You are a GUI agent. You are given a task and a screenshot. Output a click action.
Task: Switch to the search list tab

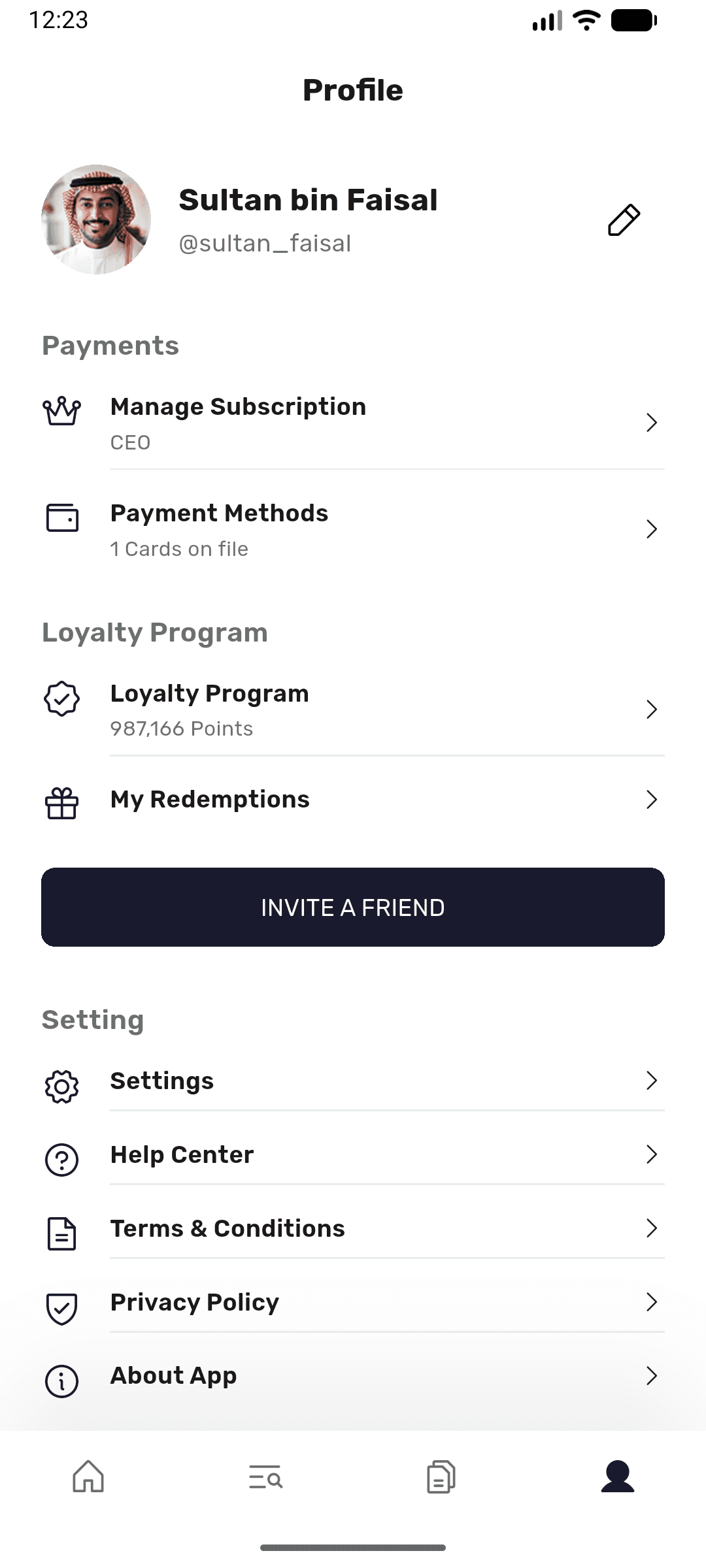[x=265, y=1477]
